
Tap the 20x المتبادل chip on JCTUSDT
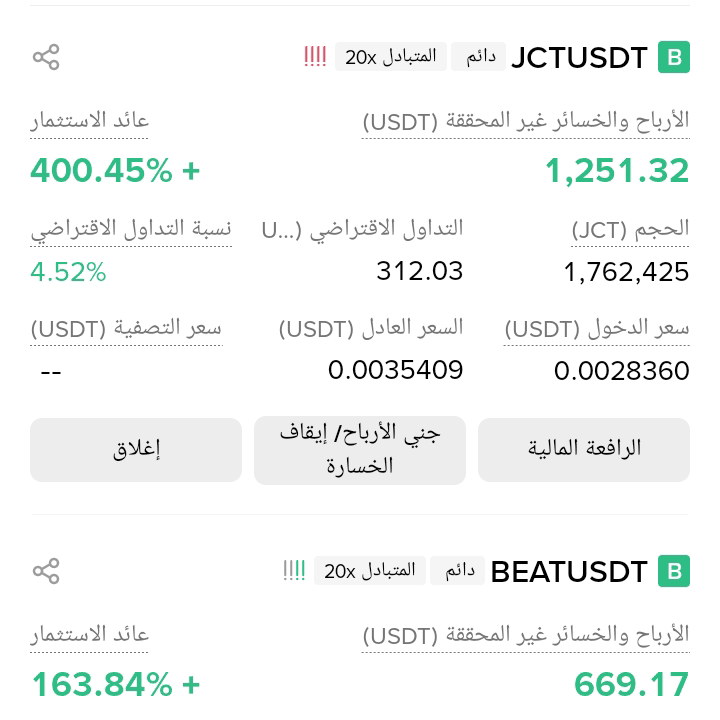click(391, 57)
